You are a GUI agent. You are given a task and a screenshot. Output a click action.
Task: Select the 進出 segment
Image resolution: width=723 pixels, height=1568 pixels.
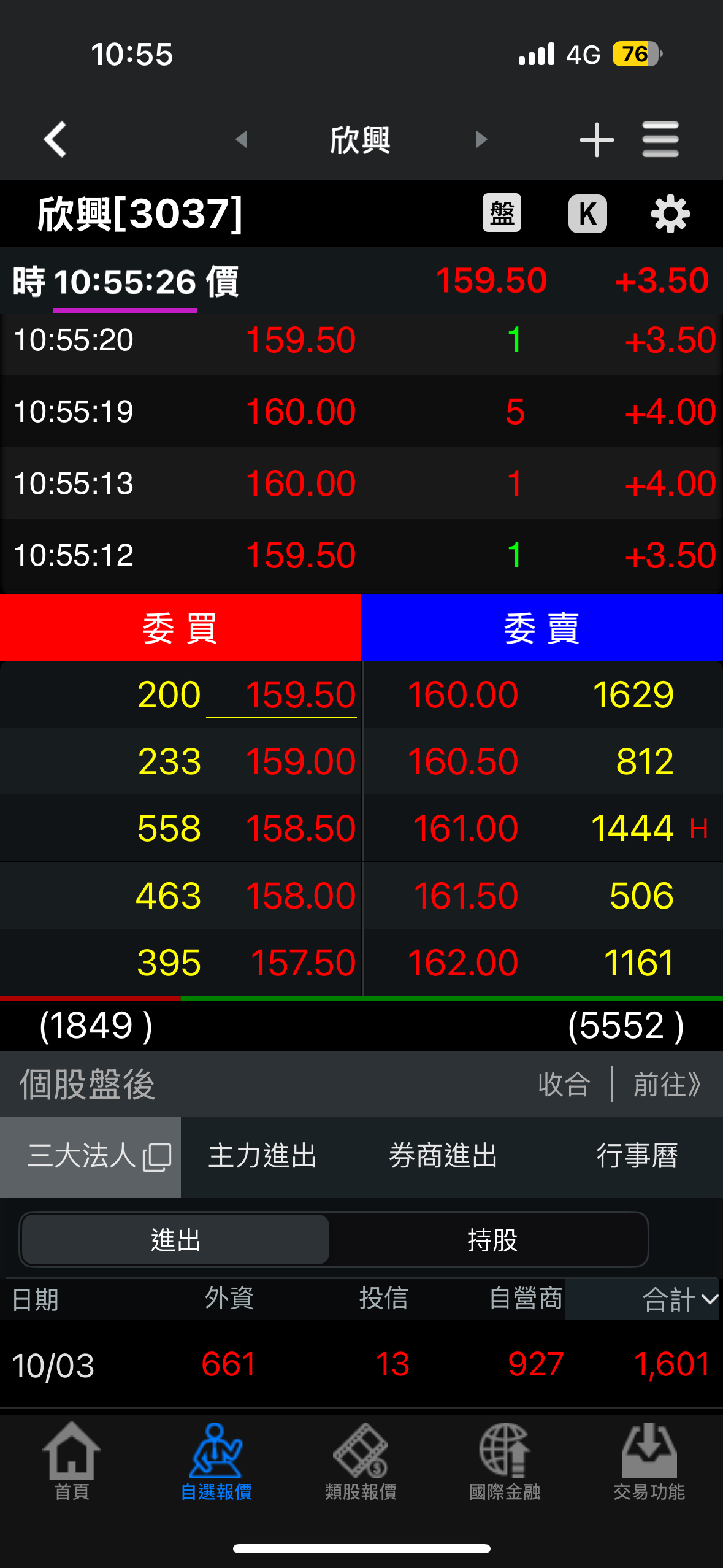[x=175, y=1240]
